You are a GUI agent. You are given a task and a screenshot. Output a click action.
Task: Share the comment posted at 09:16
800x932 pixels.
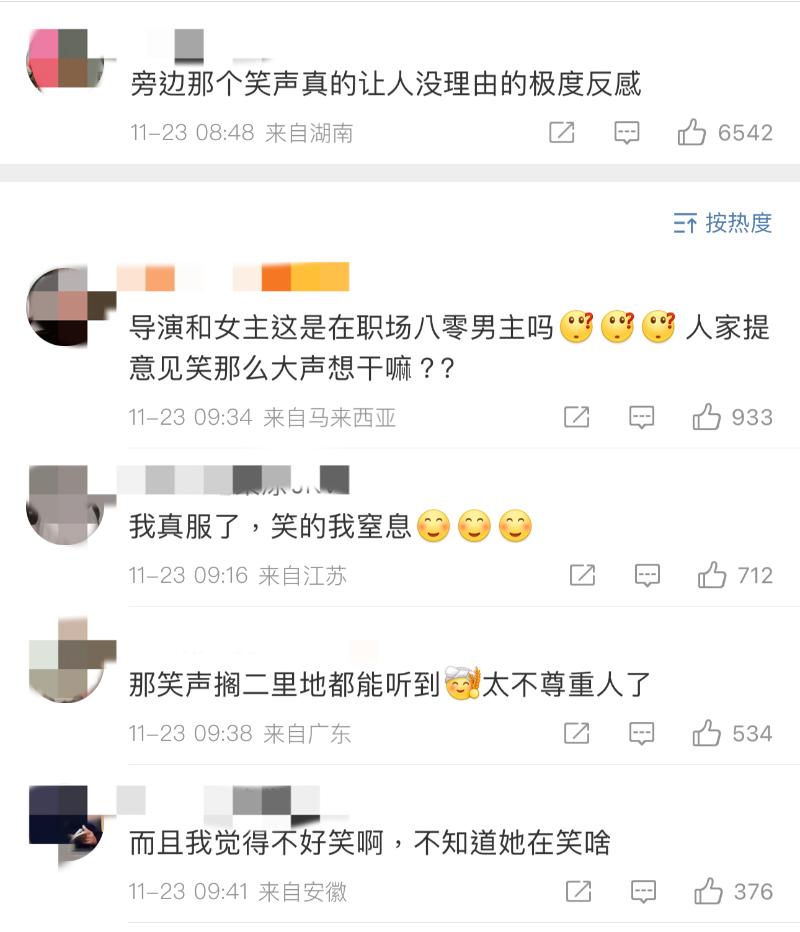click(x=582, y=575)
